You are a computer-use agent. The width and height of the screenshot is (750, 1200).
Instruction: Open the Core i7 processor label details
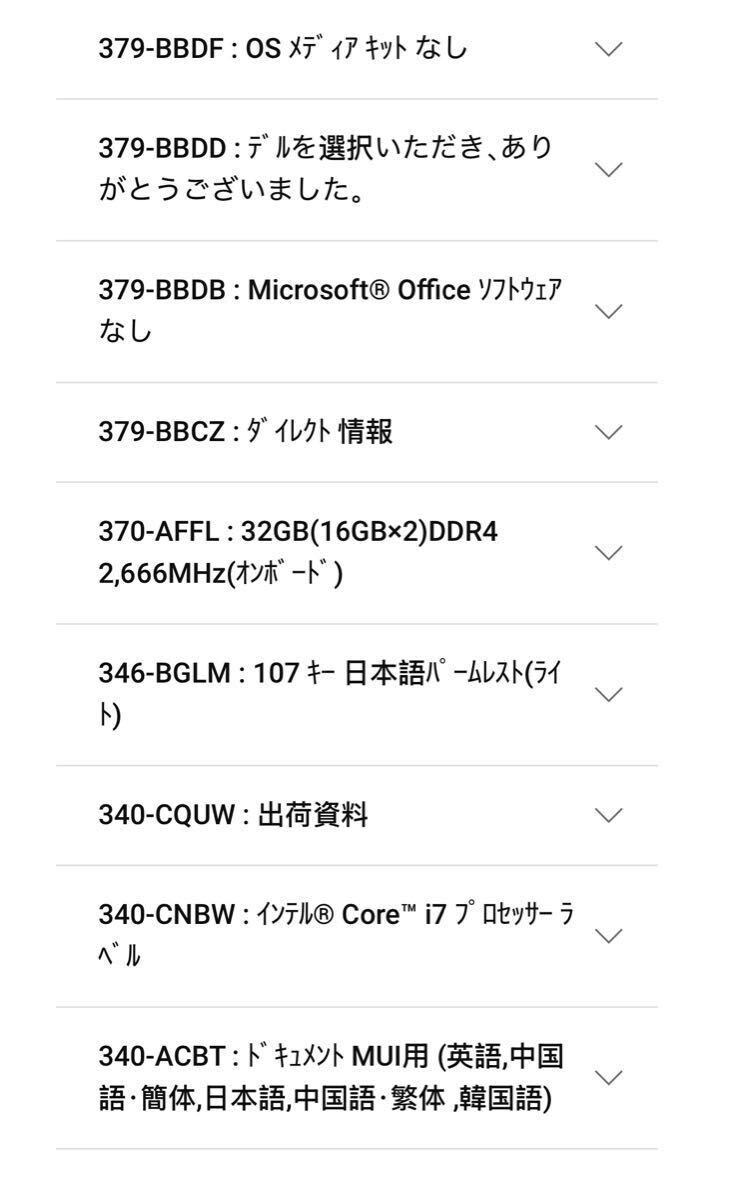pyautogui.click(x=607, y=933)
